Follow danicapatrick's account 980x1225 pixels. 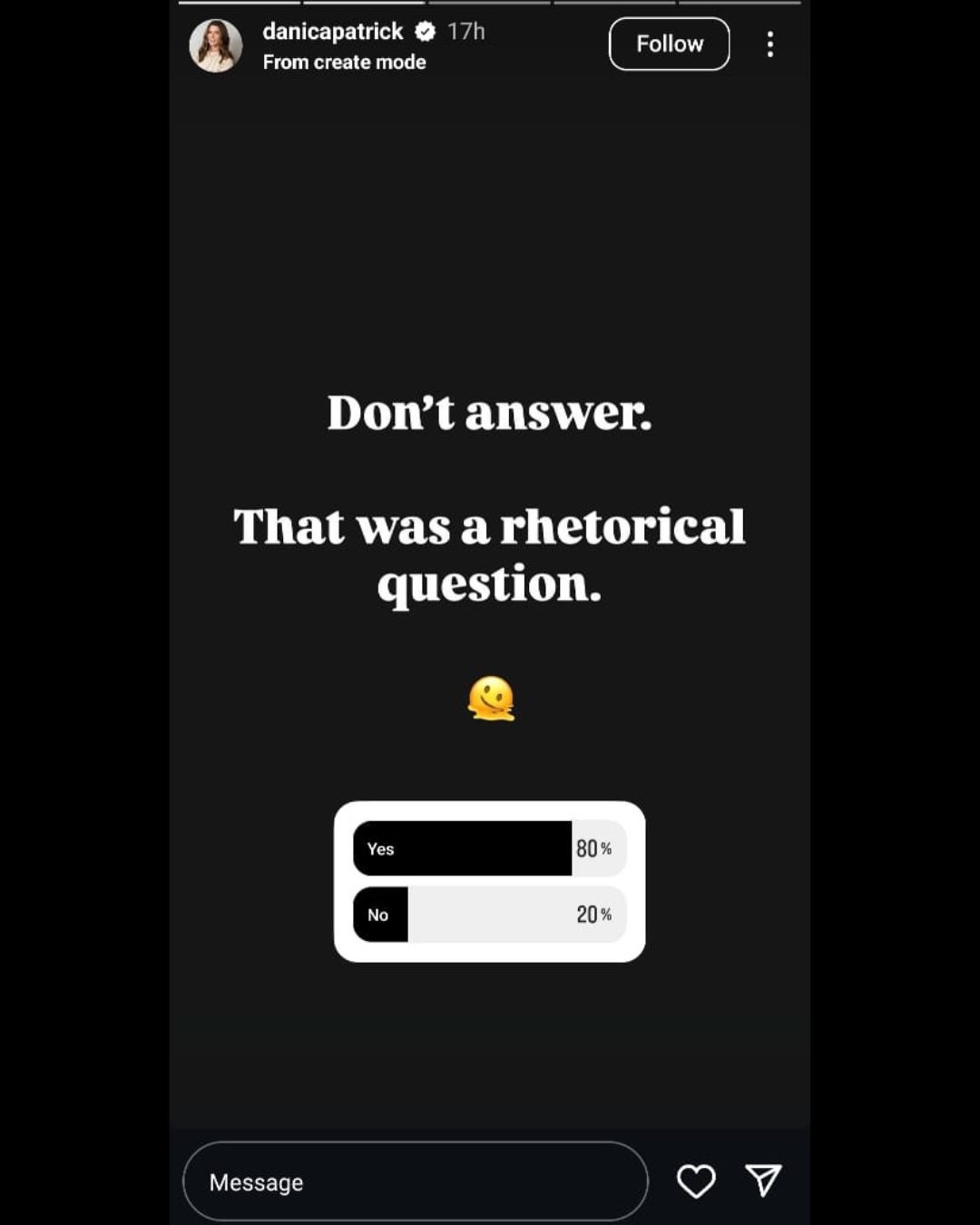[x=669, y=44]
